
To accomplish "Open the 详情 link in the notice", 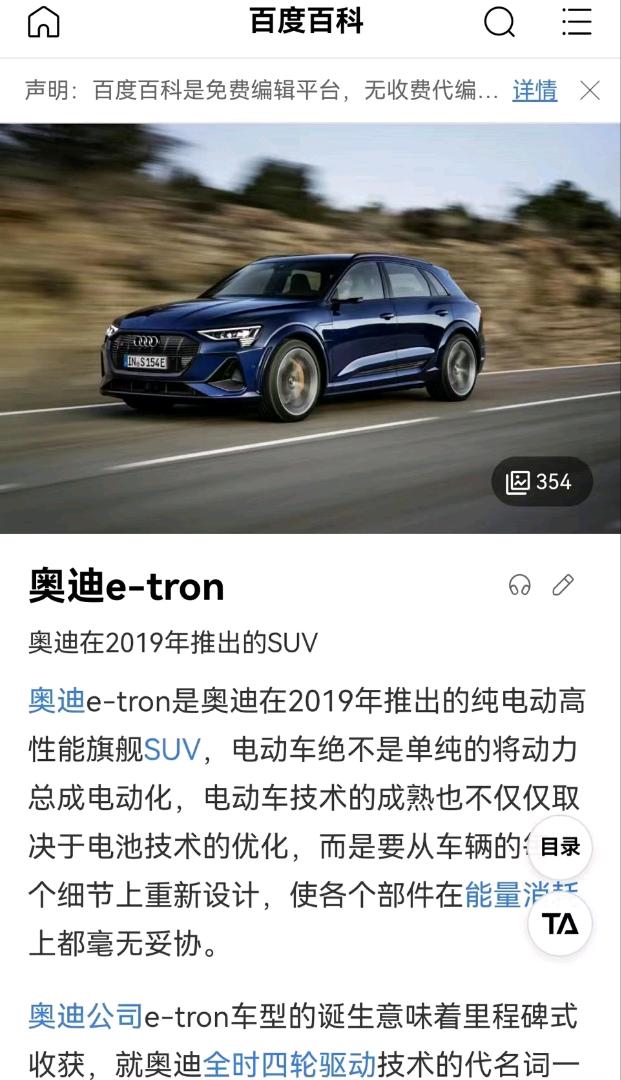I will [x=534, y=91].
